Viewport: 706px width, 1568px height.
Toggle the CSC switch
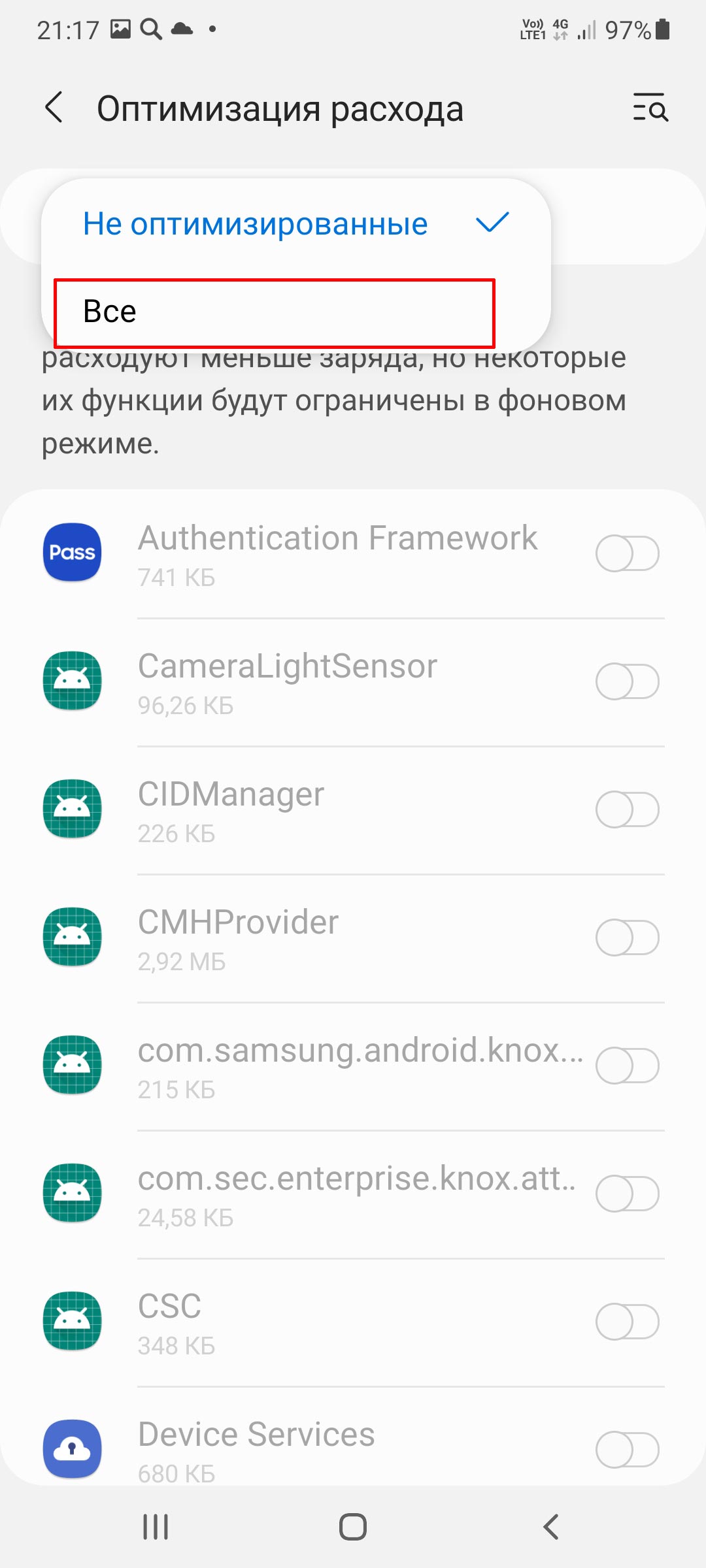pyautogui.click(x=627, y=1322)
